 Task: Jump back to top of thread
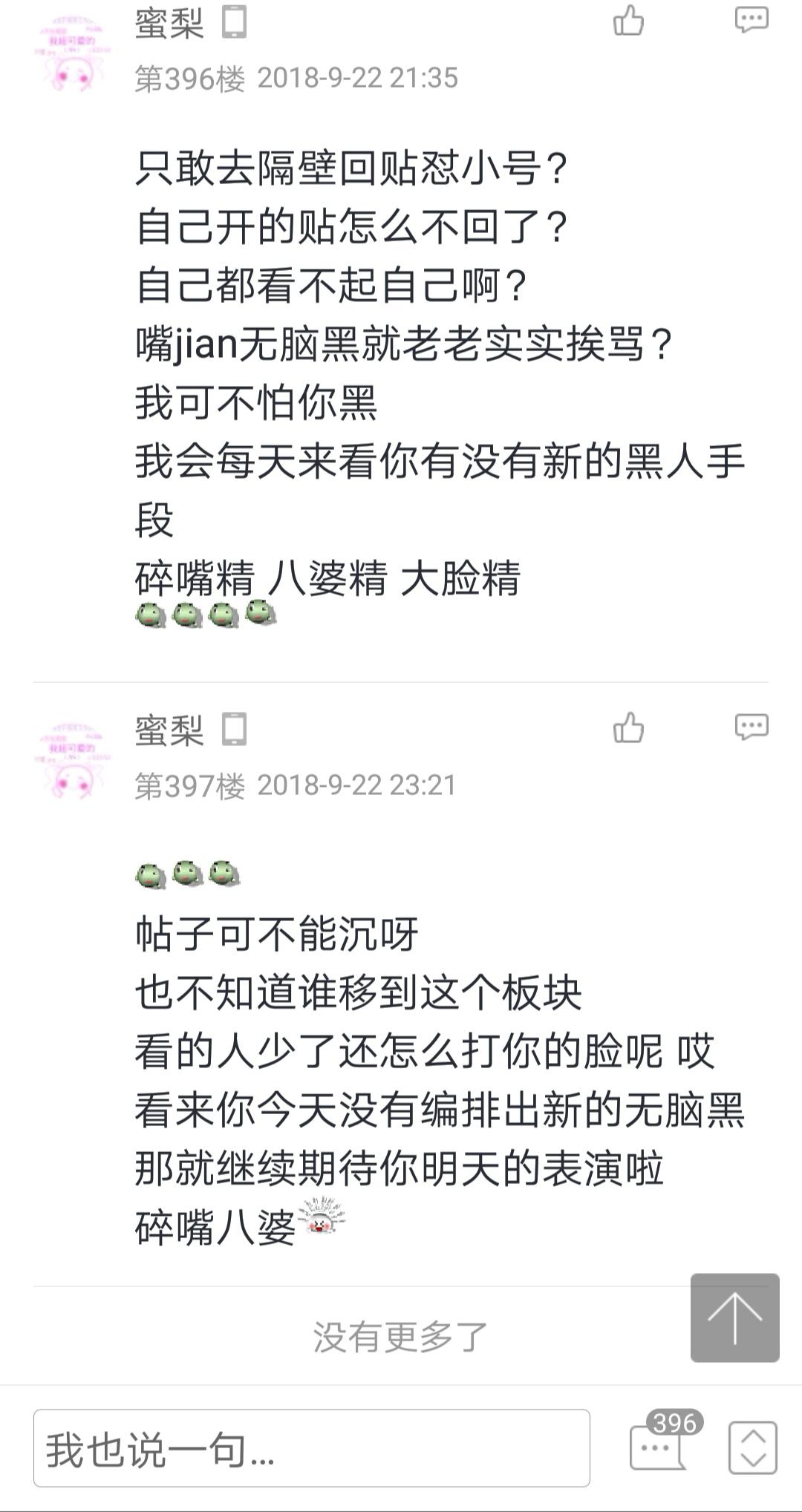click(x=734, y=1318)
